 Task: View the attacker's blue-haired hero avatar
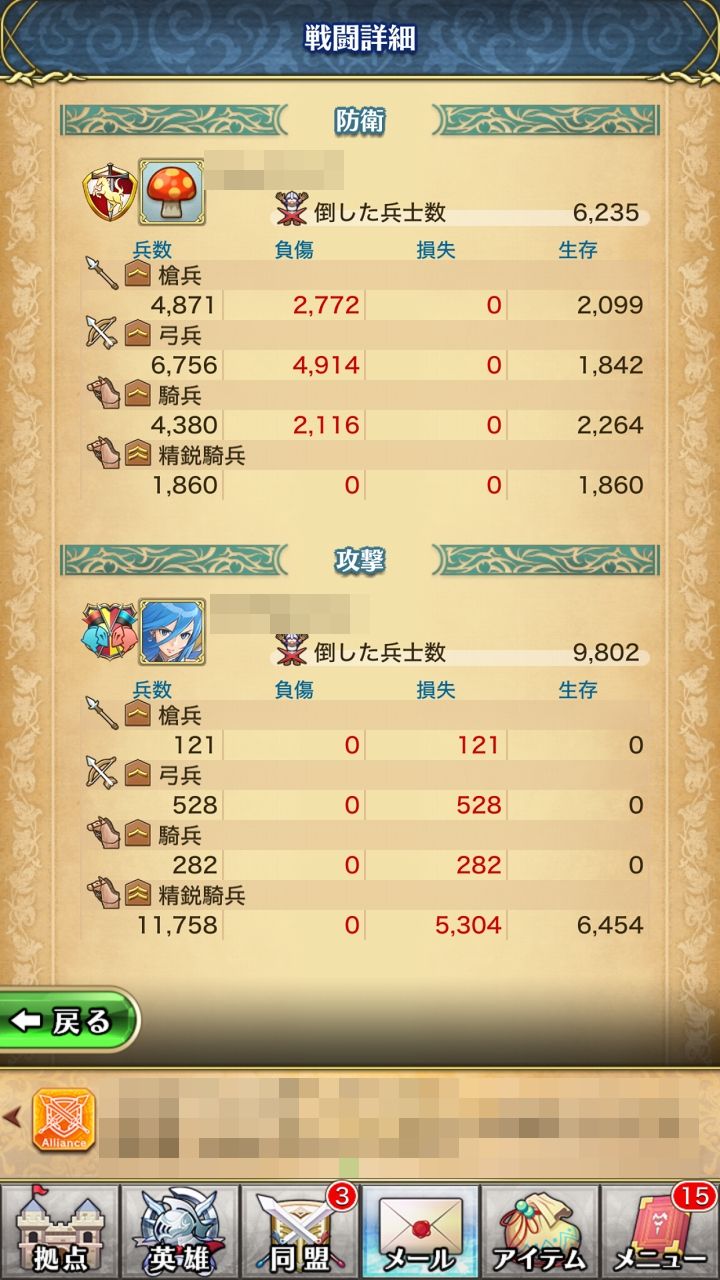[172, 632]
